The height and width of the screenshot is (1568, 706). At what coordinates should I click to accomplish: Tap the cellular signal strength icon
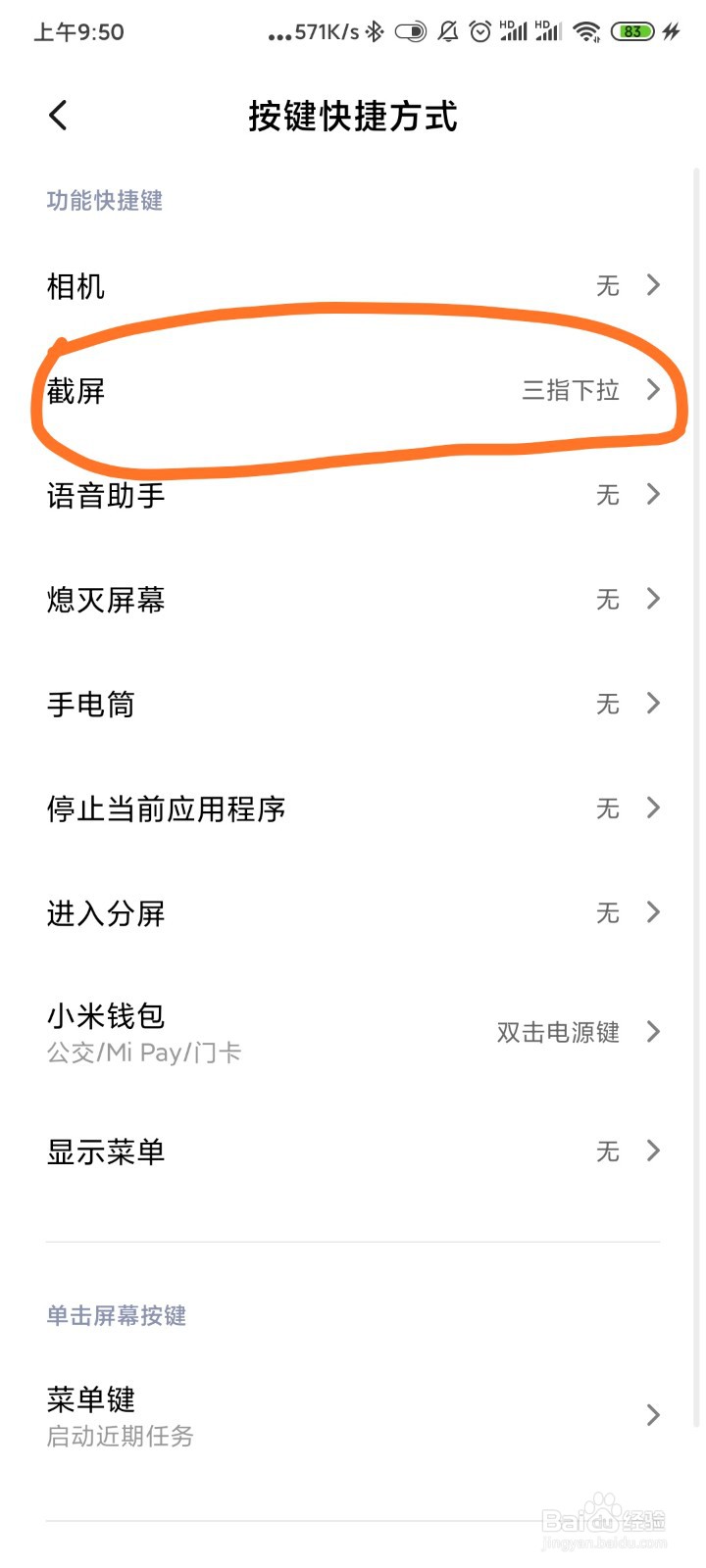pyautogui.click(x=513, y=31)
